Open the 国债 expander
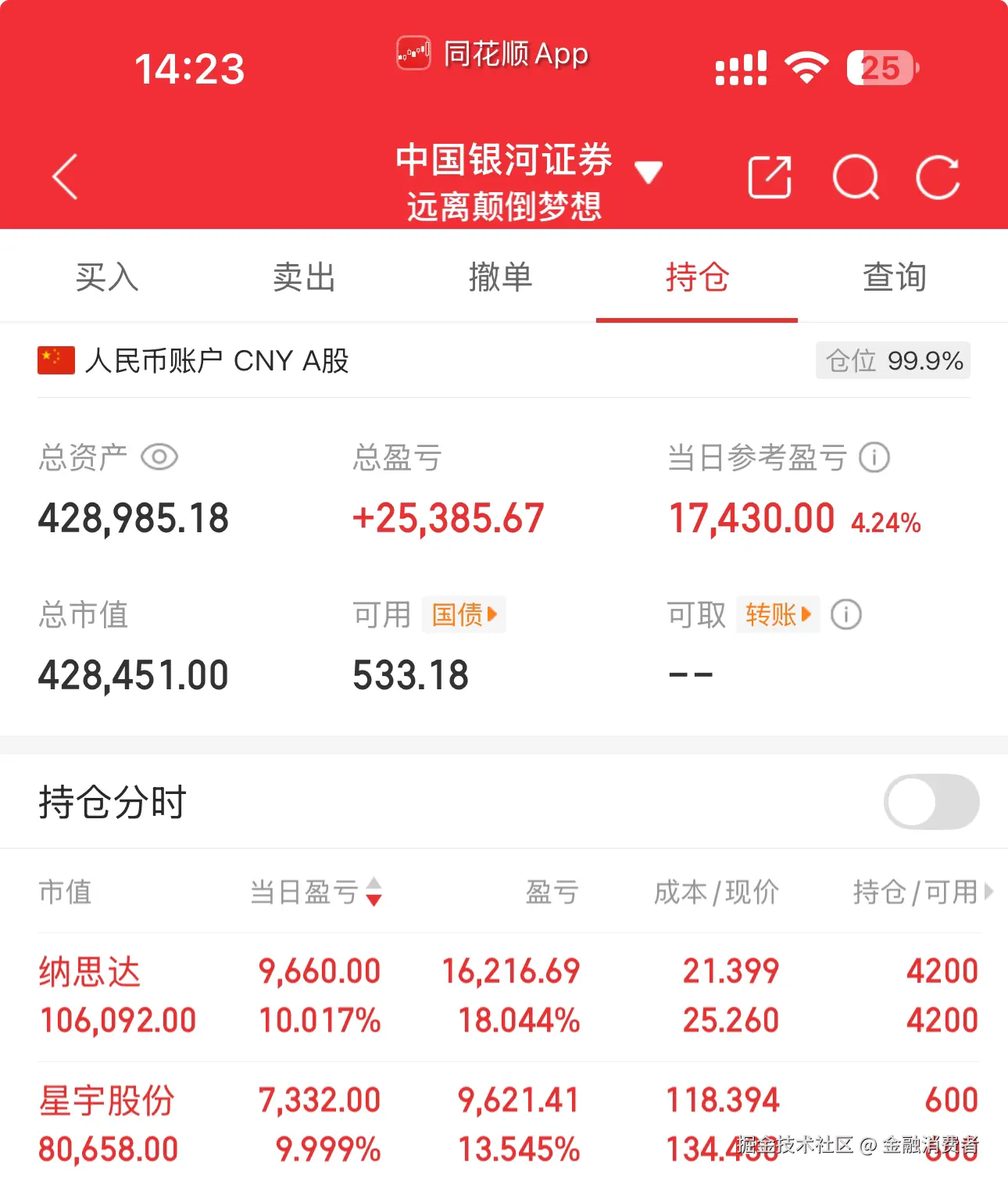Viewport: 1008px width, 1184px height. coord(463,615)
